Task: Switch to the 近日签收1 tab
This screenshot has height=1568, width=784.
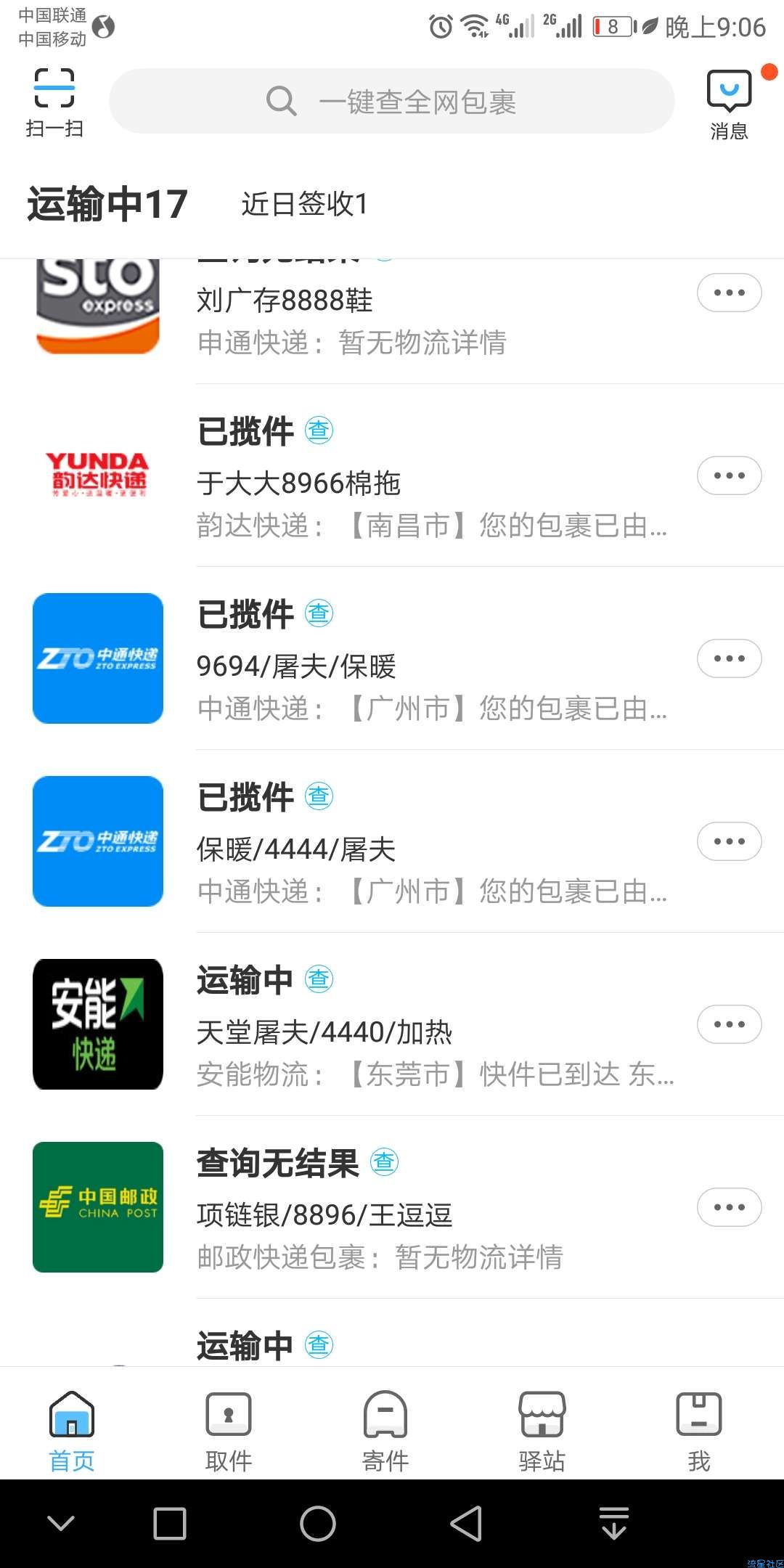Action: coord(304,204)
